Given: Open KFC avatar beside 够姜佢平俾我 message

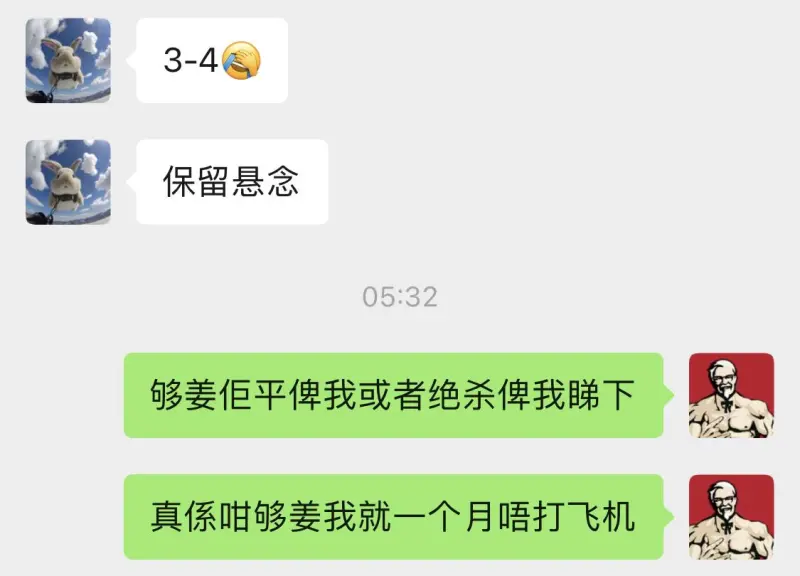Looking at the screenshot, I should (x=731, y=395).
